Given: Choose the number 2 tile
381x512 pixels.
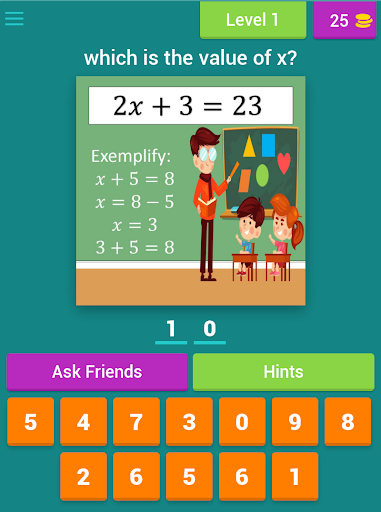Looking at the screenshot, I should point(83,477).
